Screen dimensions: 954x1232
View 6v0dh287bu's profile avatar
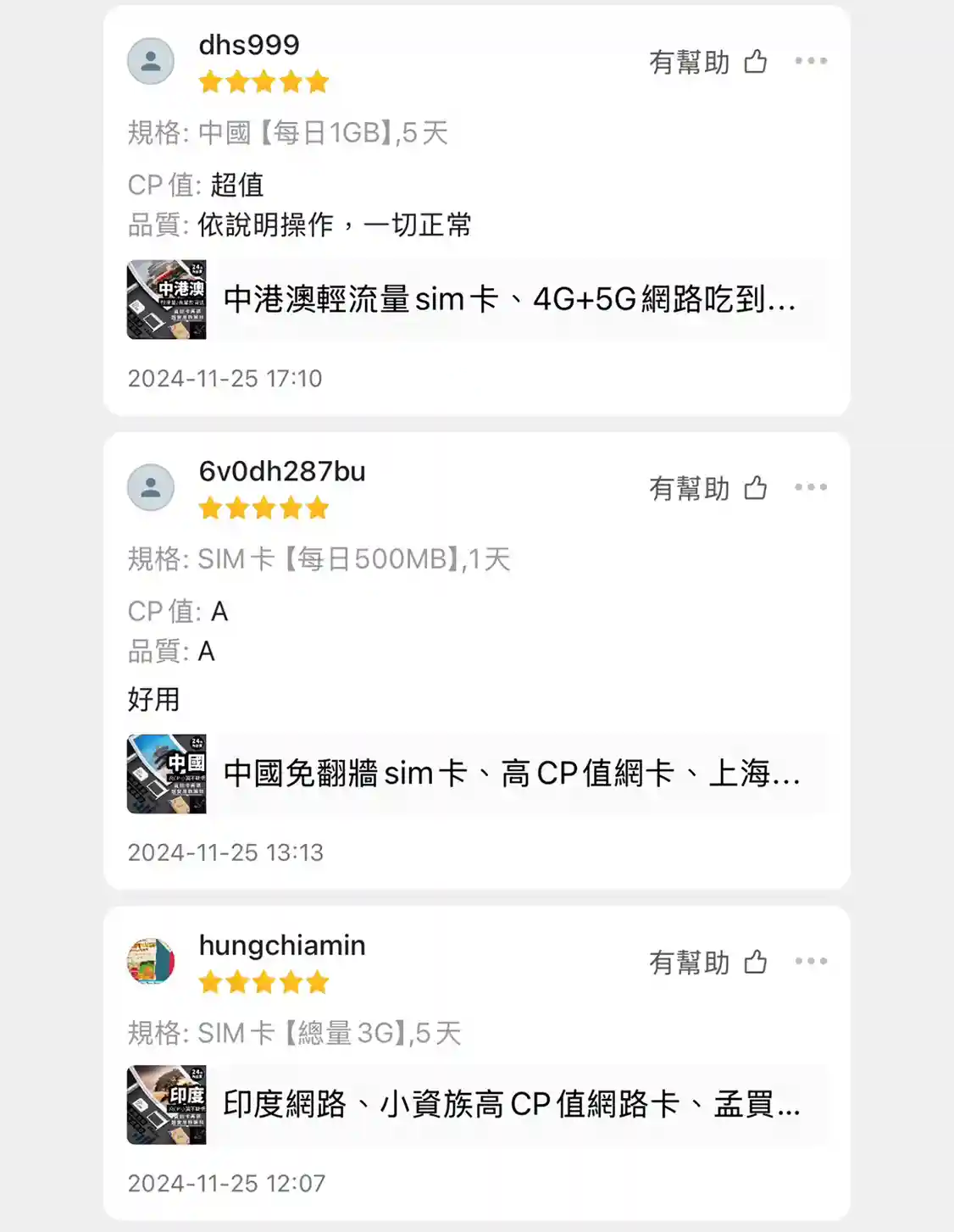[x=151, y=487]
